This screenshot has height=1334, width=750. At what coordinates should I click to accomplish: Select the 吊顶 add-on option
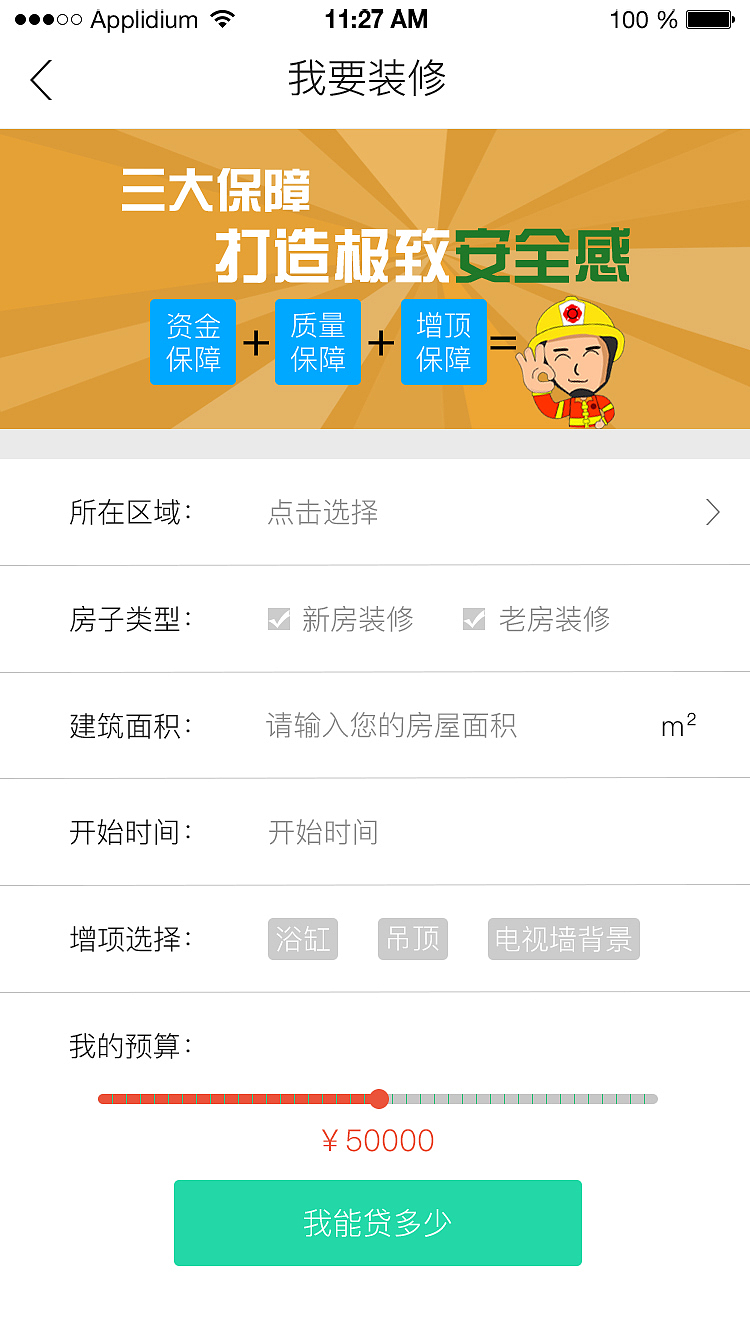point(412,939)
